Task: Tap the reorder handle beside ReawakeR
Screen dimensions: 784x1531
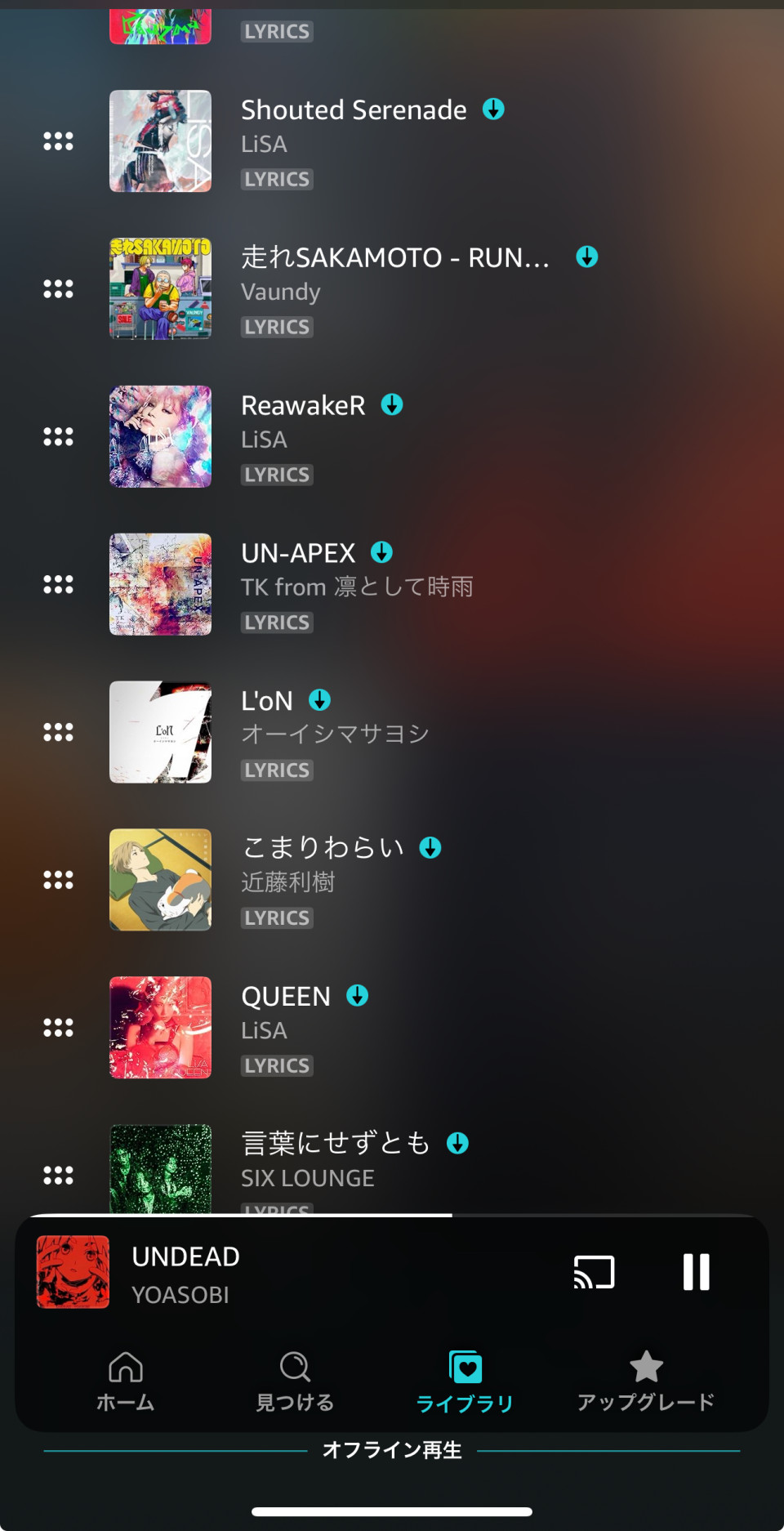Action: 58,436
